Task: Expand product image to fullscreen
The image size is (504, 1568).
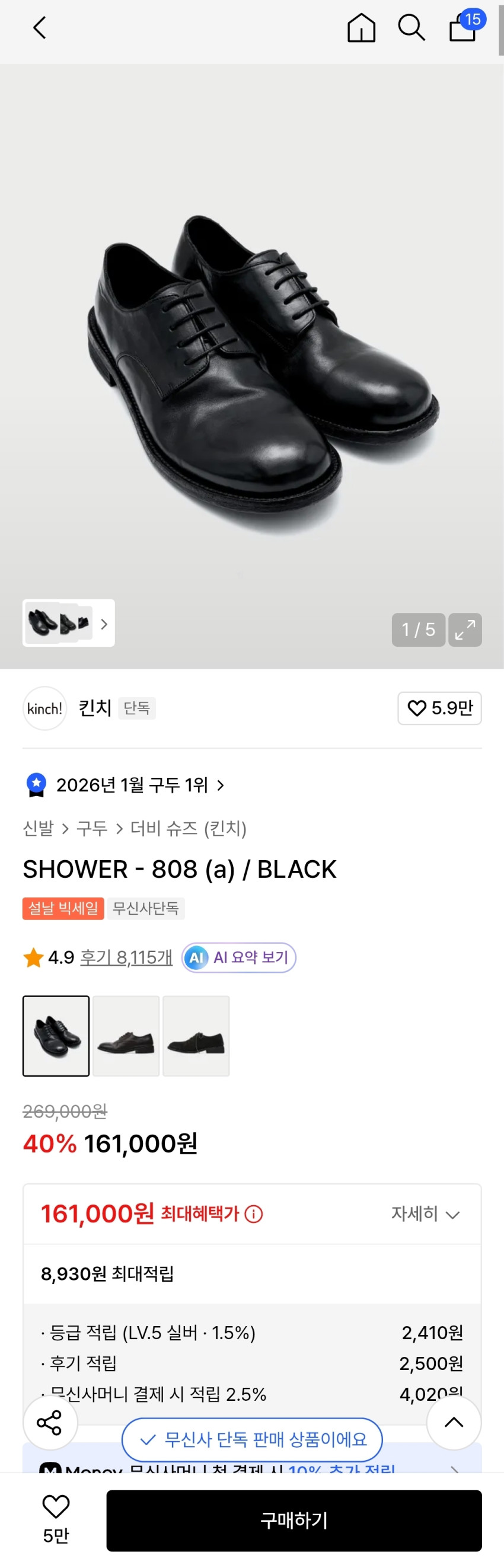Action: point(465,630)
